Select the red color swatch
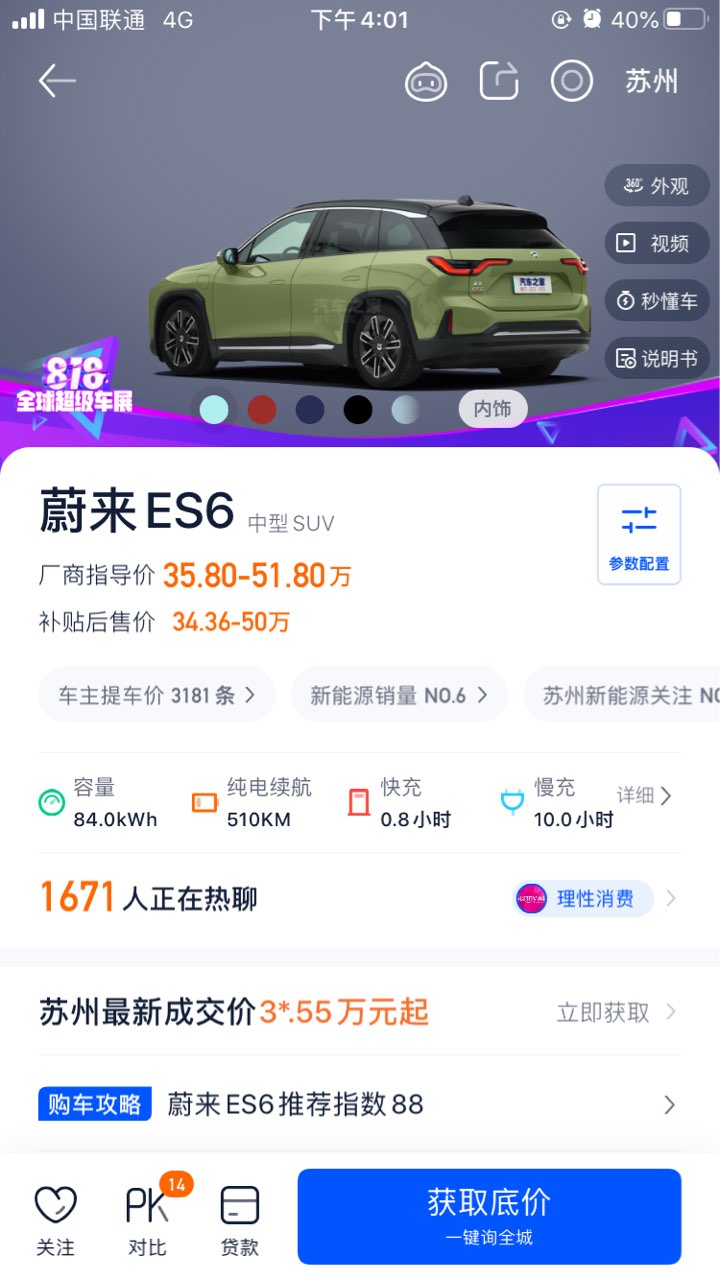The height and width of the screenshot is (1280, 720). (262, 410)
